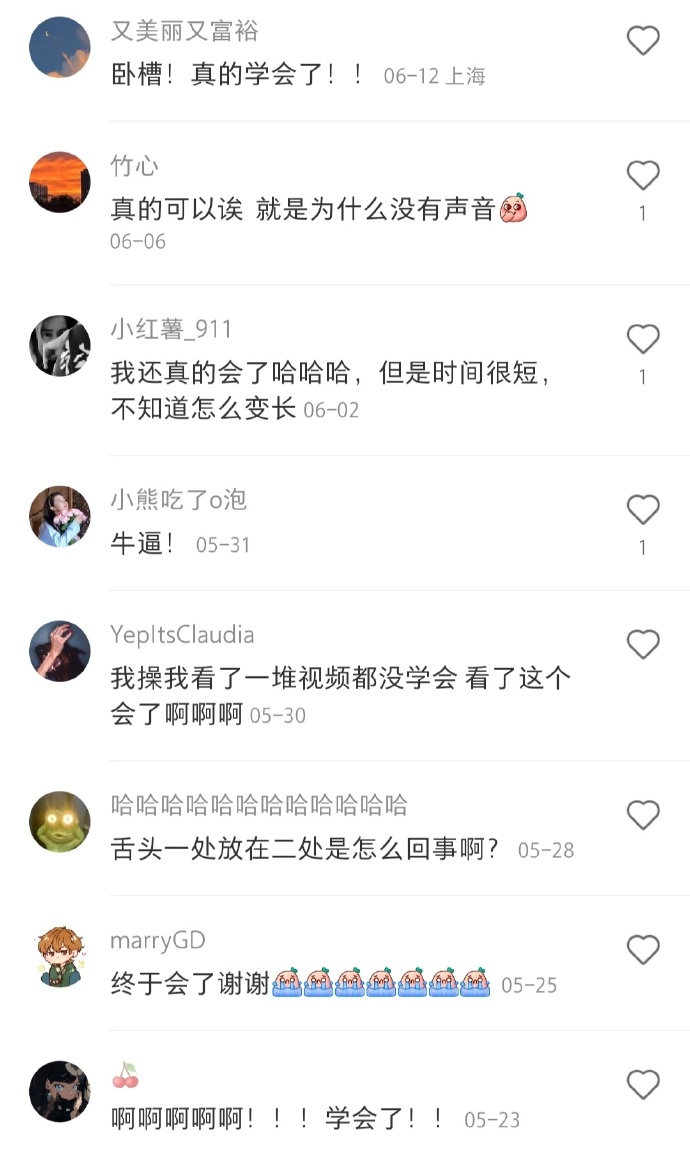Viewport: 690px width, 1165px height.
Task: Like the comment asking about 舌头
Action: pos(642,815)
